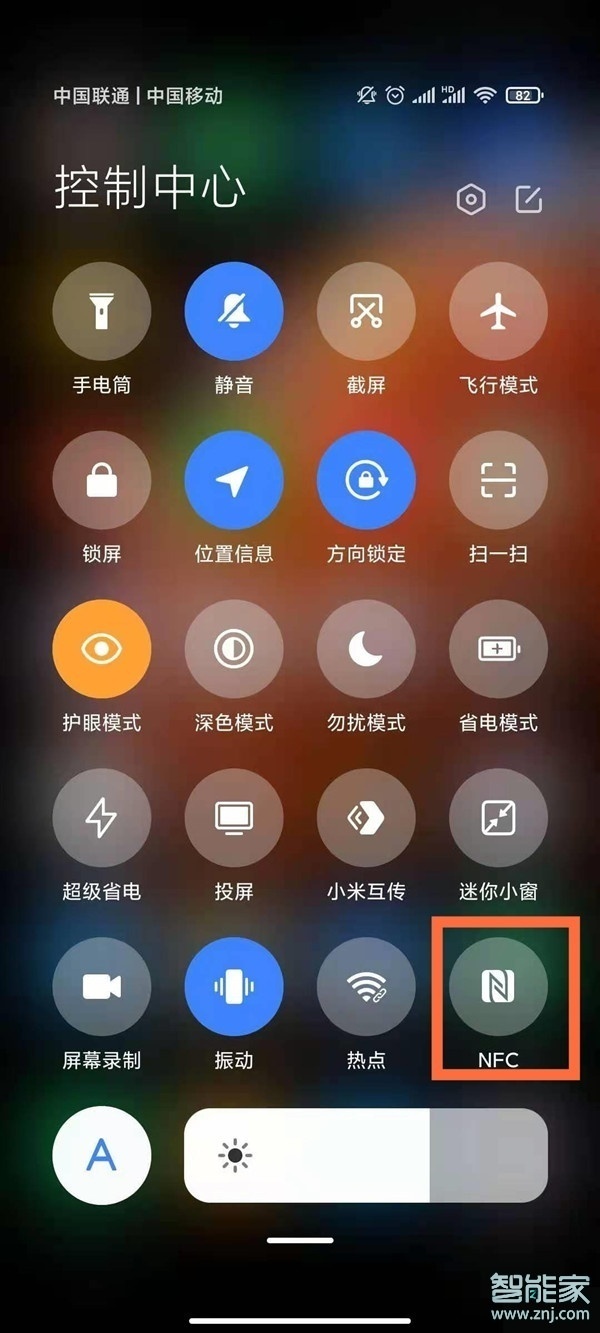Screen dimensions: 600x1333
Task: Enable dark mode (深色模式)
Action: coord(234,649)
